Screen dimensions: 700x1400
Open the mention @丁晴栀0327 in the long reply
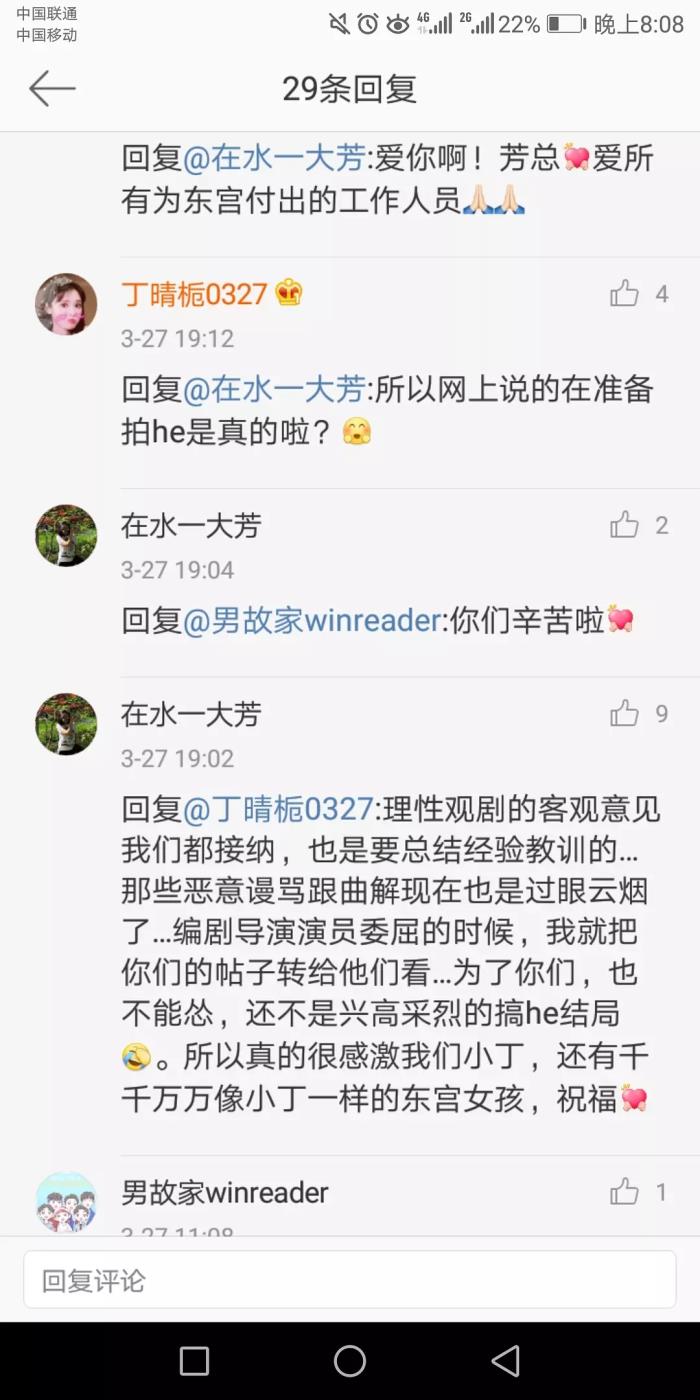tap(277, 809)
